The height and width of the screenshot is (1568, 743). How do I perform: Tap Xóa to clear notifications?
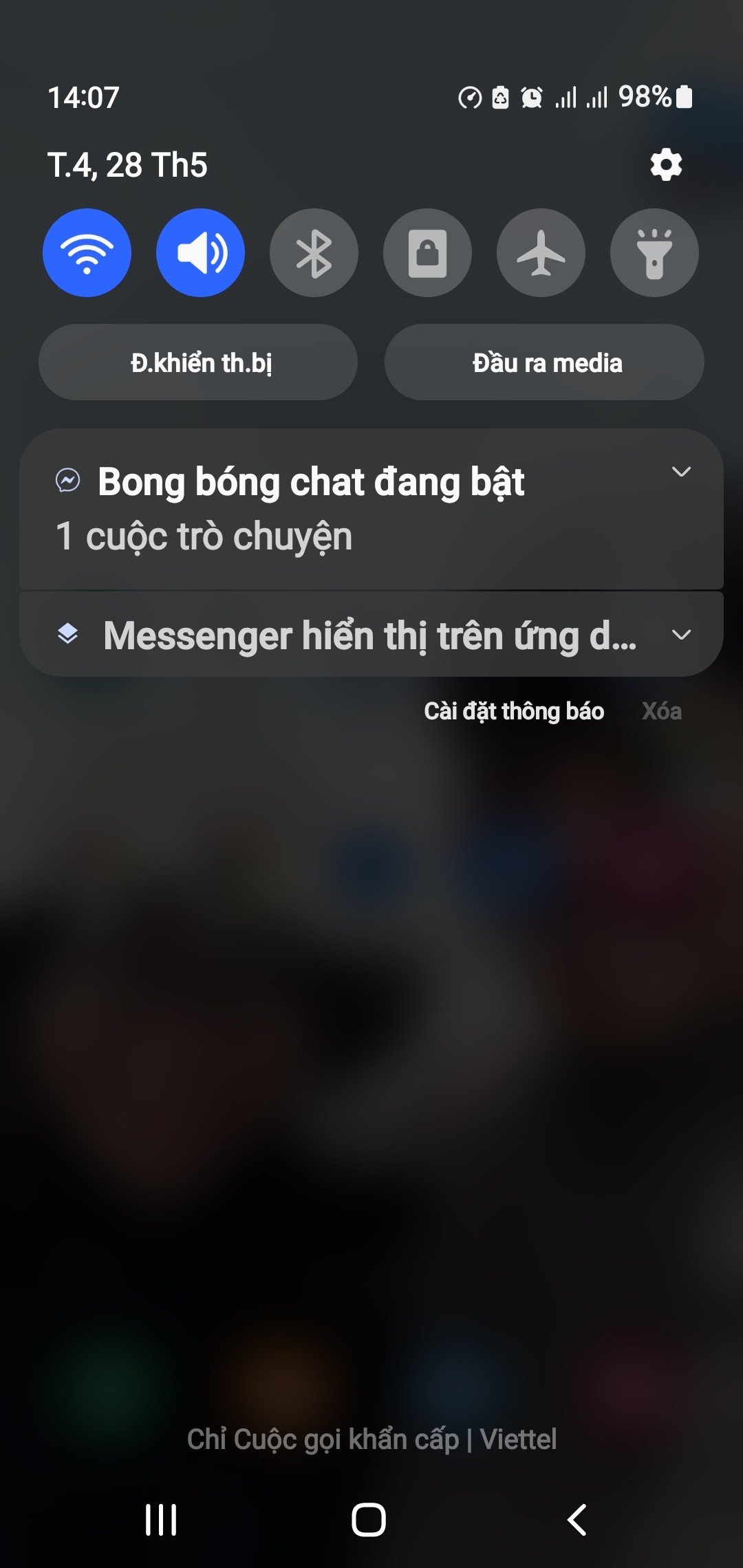point(662,711)
